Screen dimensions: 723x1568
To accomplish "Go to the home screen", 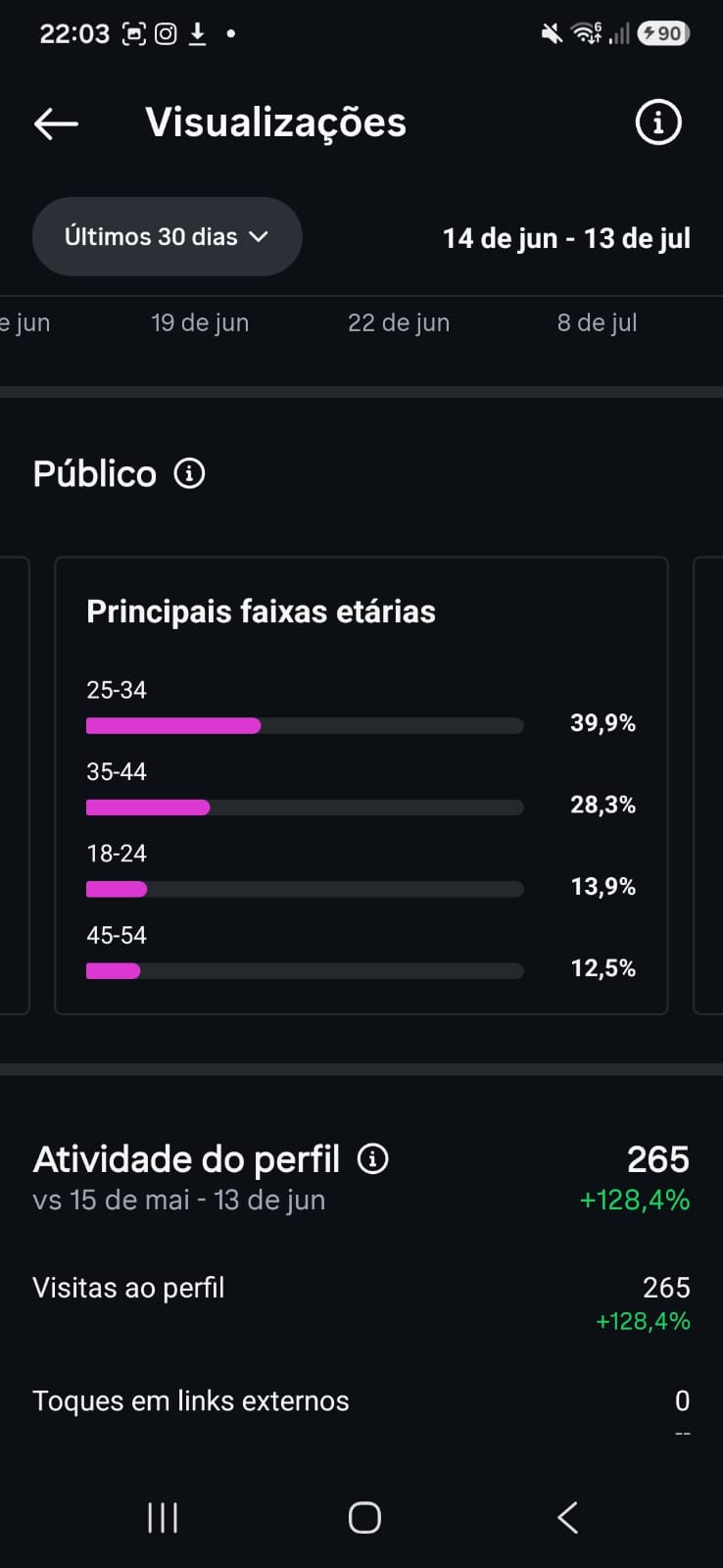I will tap(364, 1518).
